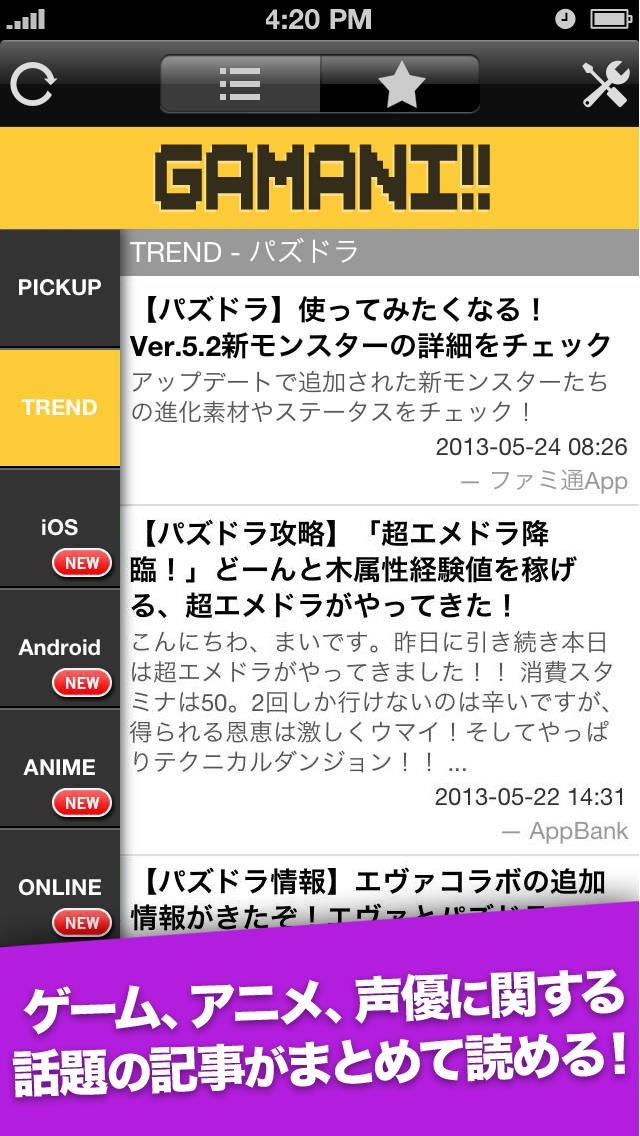
Task: Switch to the star favorites segment
Action: tap(400, 84)
